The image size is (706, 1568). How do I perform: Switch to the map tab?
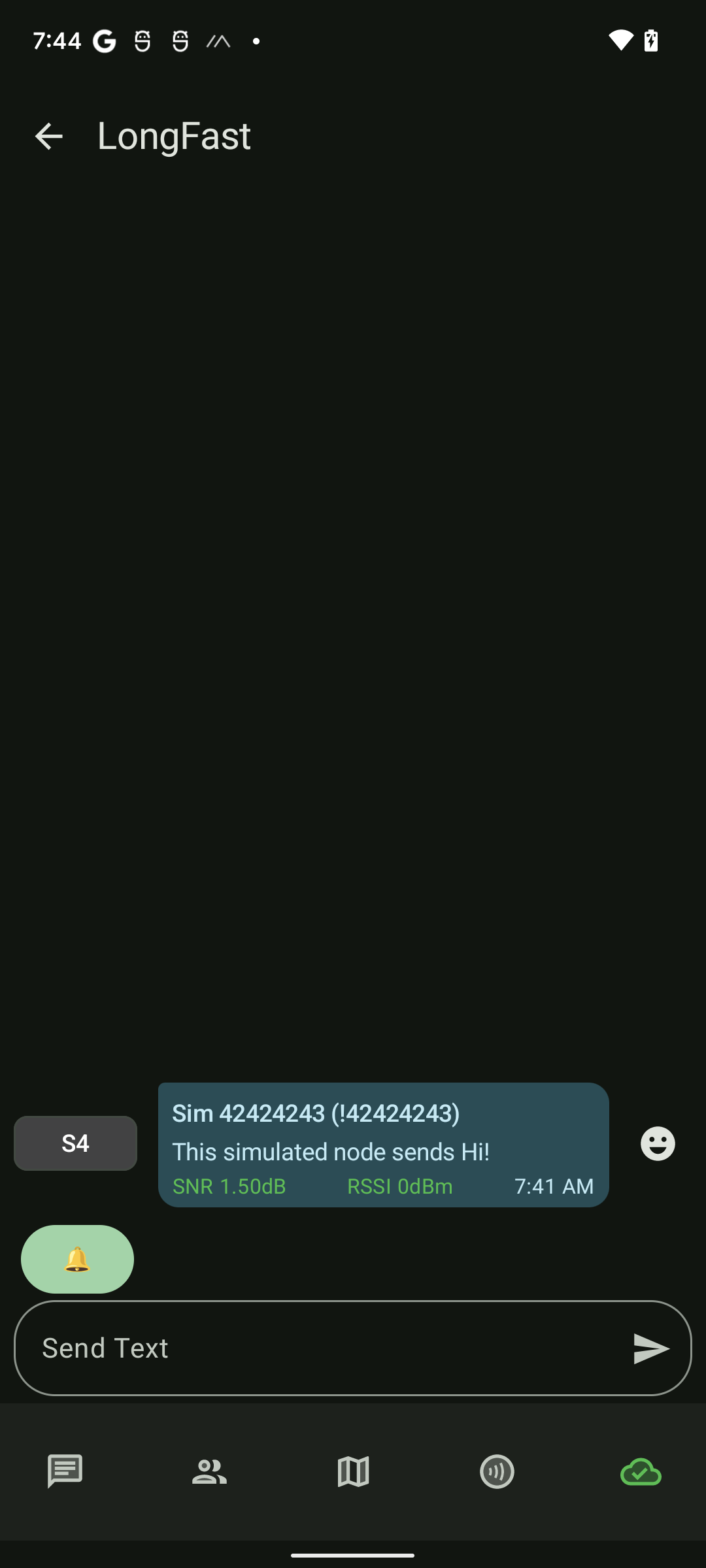pyautogui.click(x=353, y=1471)
